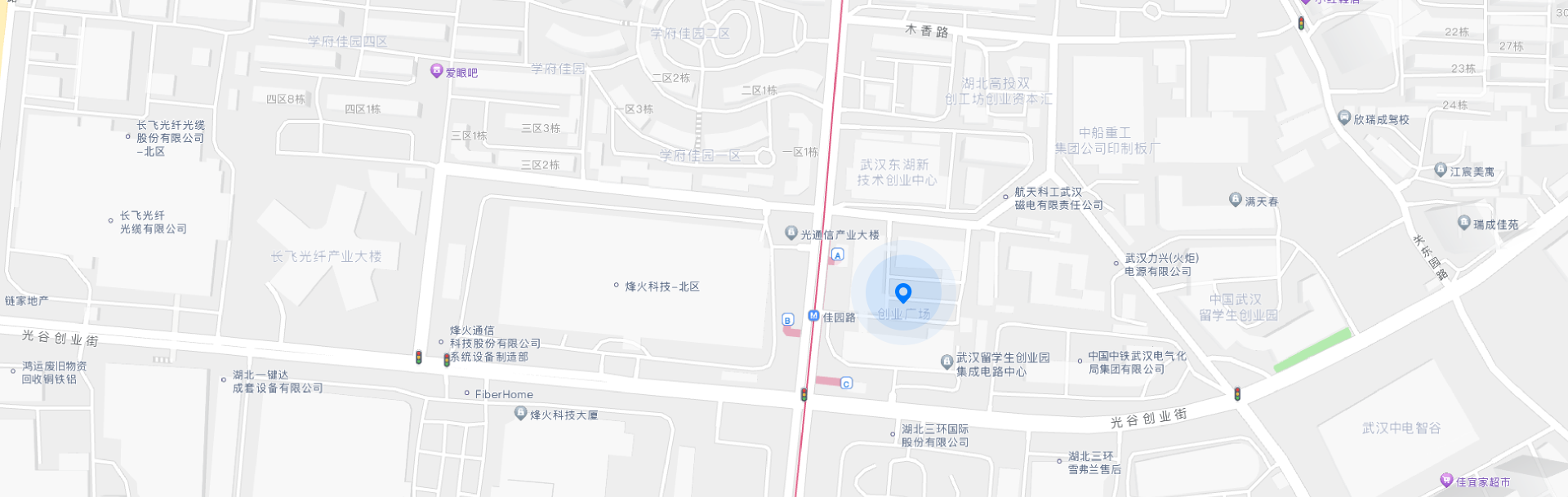Image resolution: width=1568 pixels, height=497 pixels.
Task: Tap the 佳宜家超市 shop marker
Action: pyautogui.click(x=1446, y=481)
